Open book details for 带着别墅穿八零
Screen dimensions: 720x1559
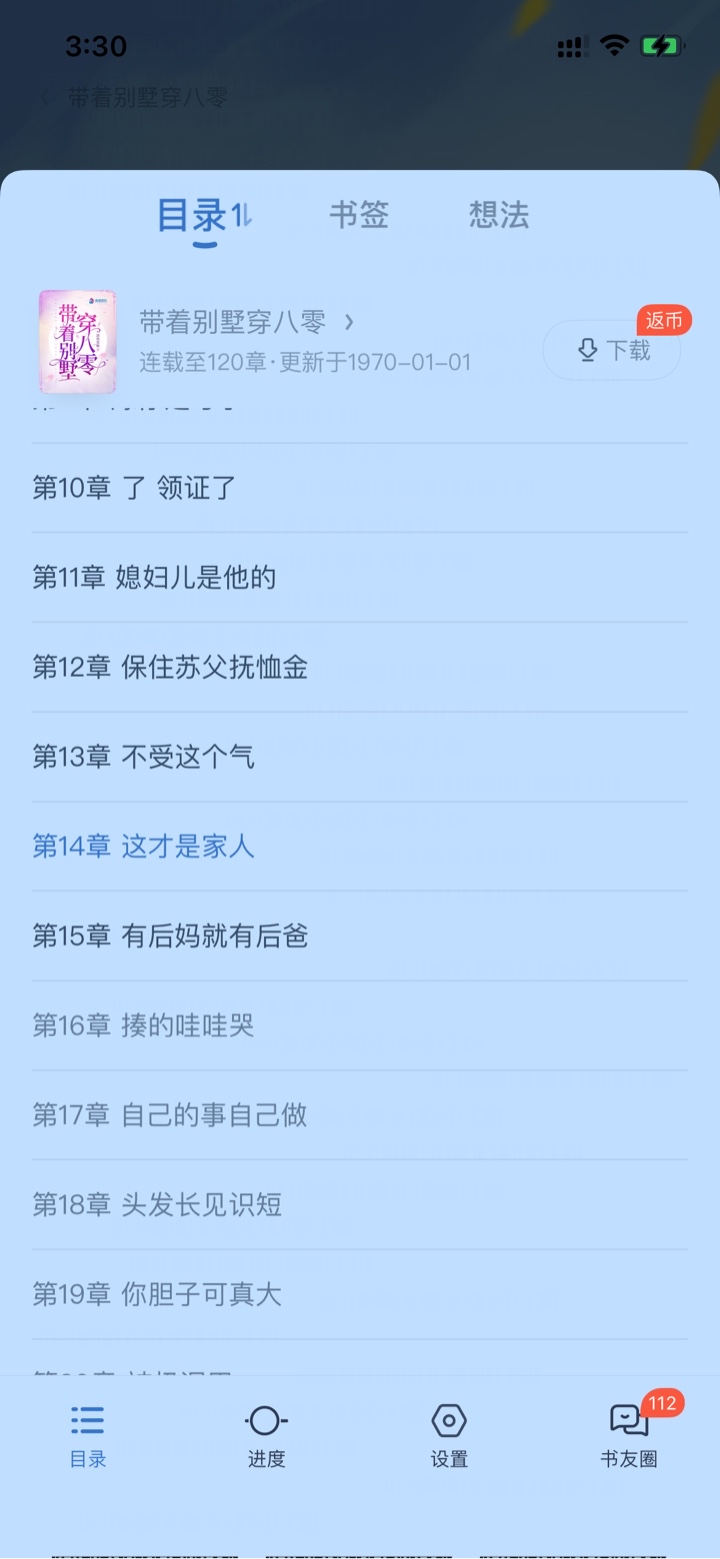click(246, 322)
